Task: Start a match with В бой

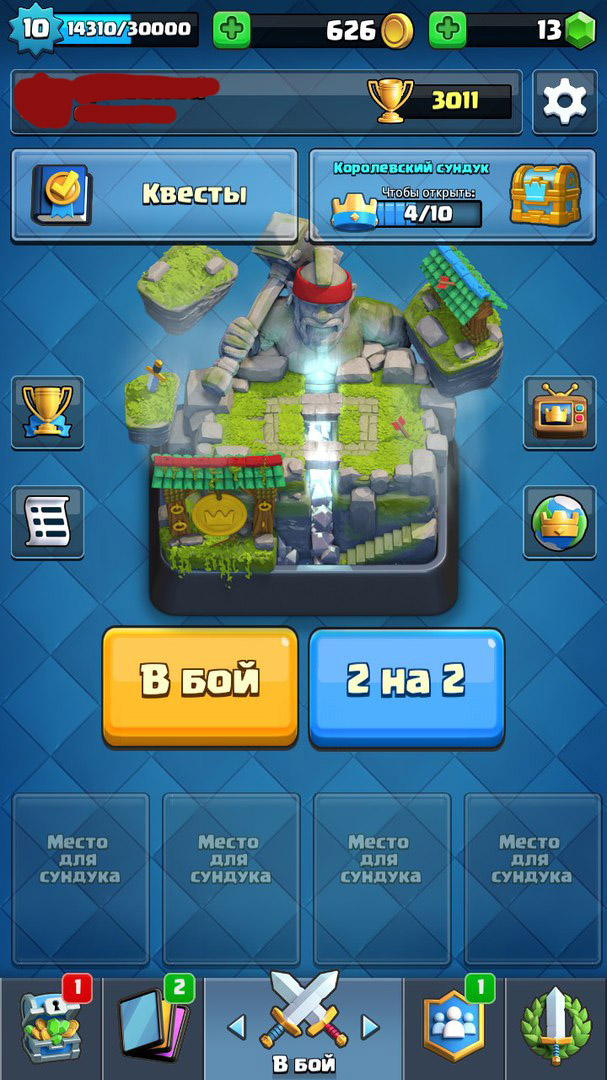Action: click(x=200, y=687)
